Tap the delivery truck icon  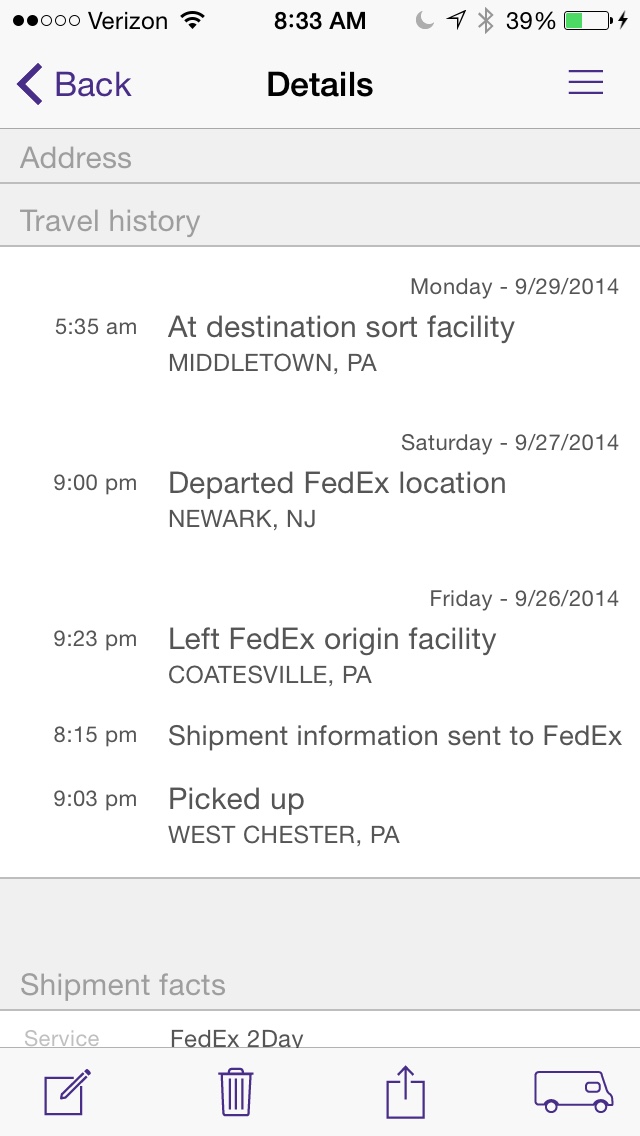(573, 1091)
